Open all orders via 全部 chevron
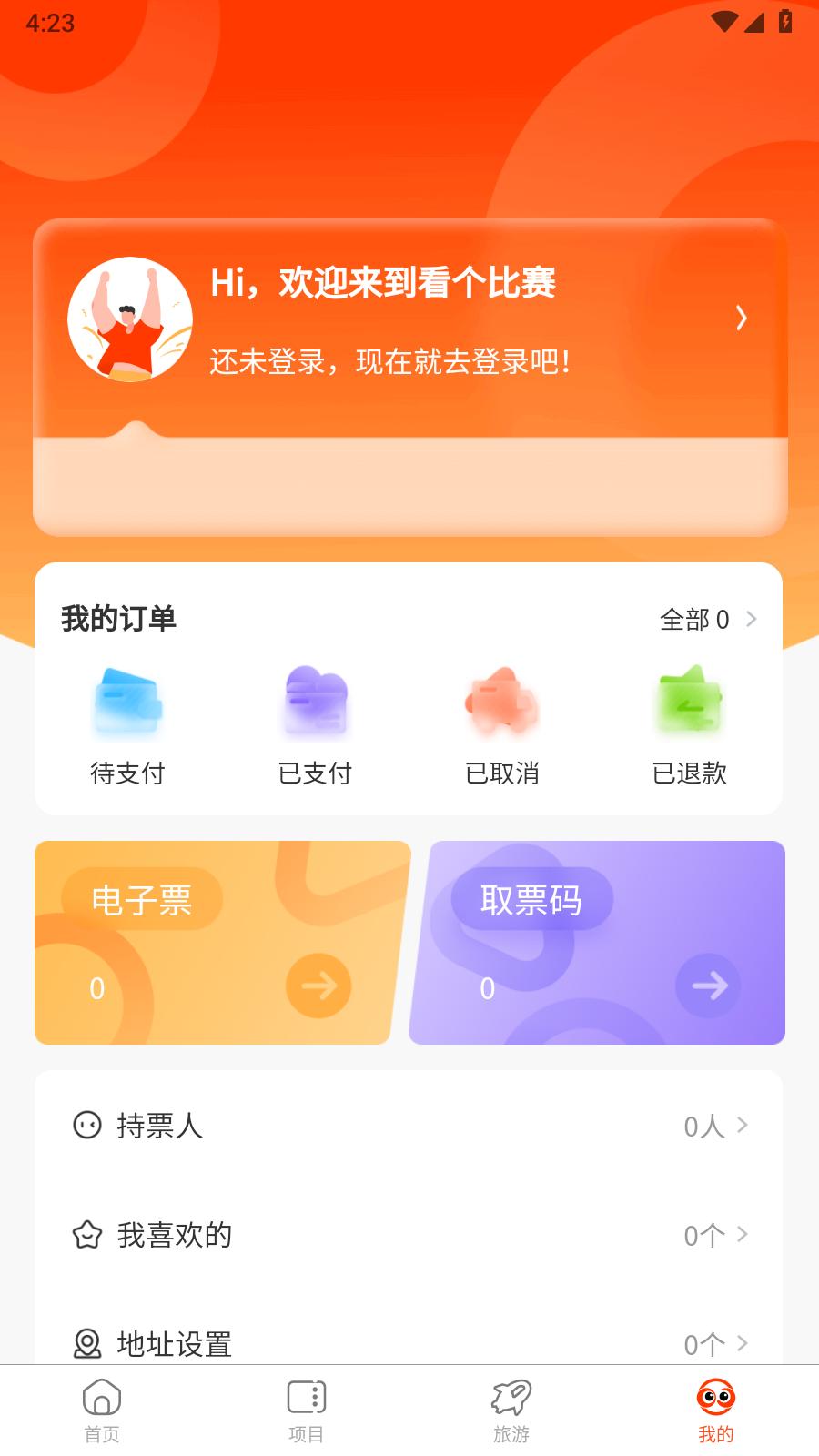This screenshot has width=819, height=1456. pyautogui.click(x=753, y=620)
